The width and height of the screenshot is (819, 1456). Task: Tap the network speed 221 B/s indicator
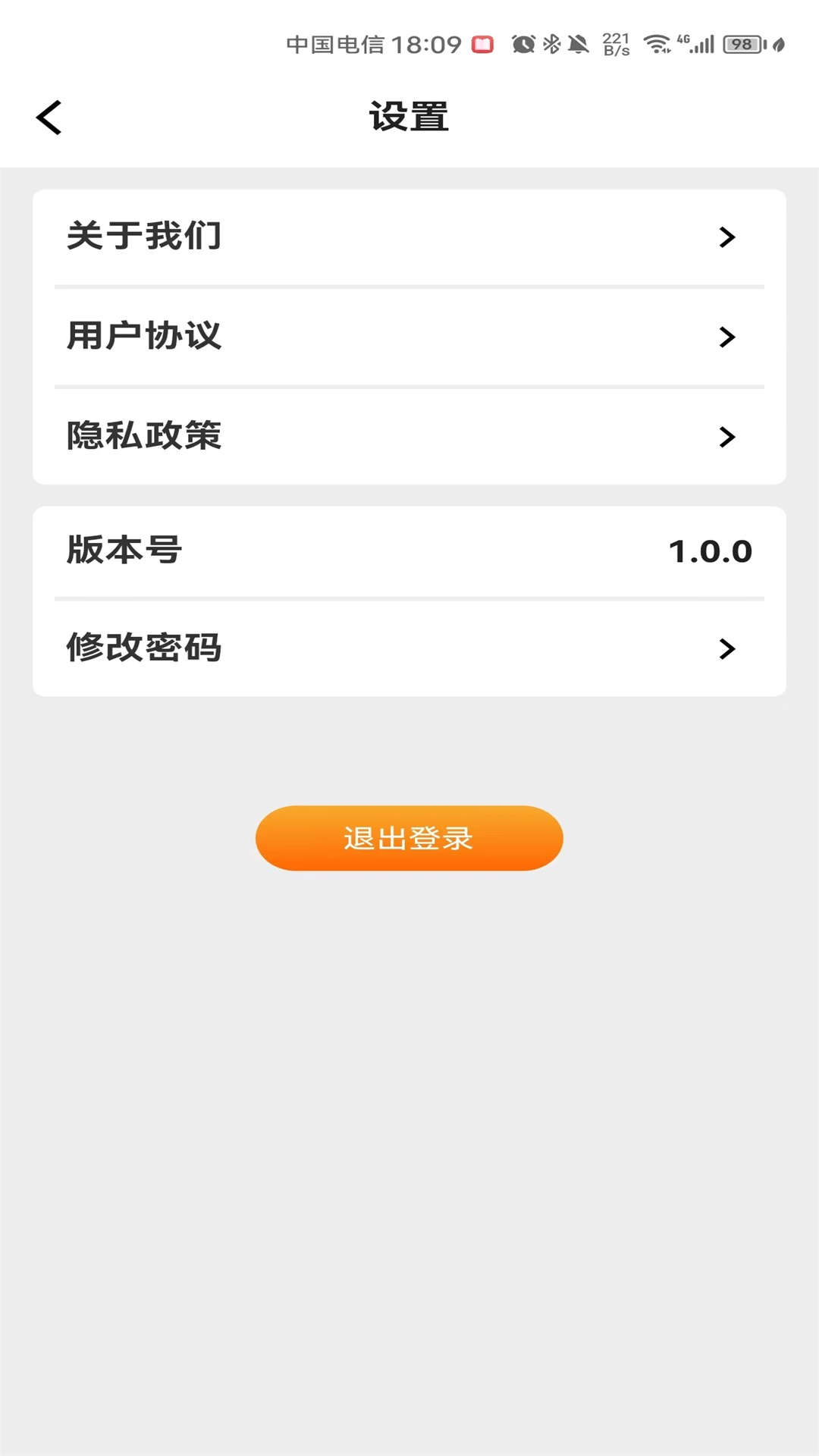616,44
